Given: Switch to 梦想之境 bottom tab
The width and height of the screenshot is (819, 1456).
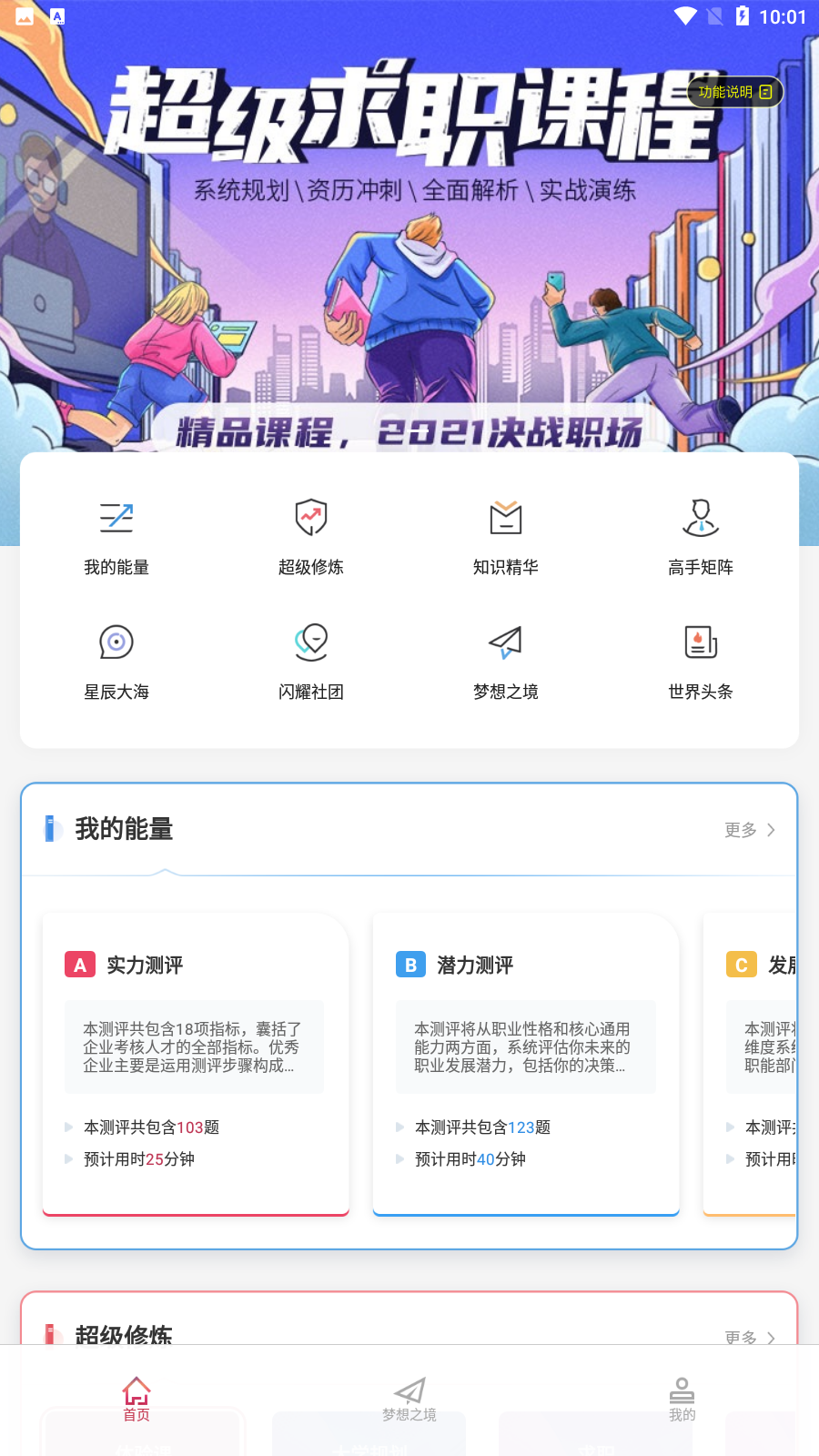Looking at the screenshot, I should pyautogui.click(x=409, y=1400).
